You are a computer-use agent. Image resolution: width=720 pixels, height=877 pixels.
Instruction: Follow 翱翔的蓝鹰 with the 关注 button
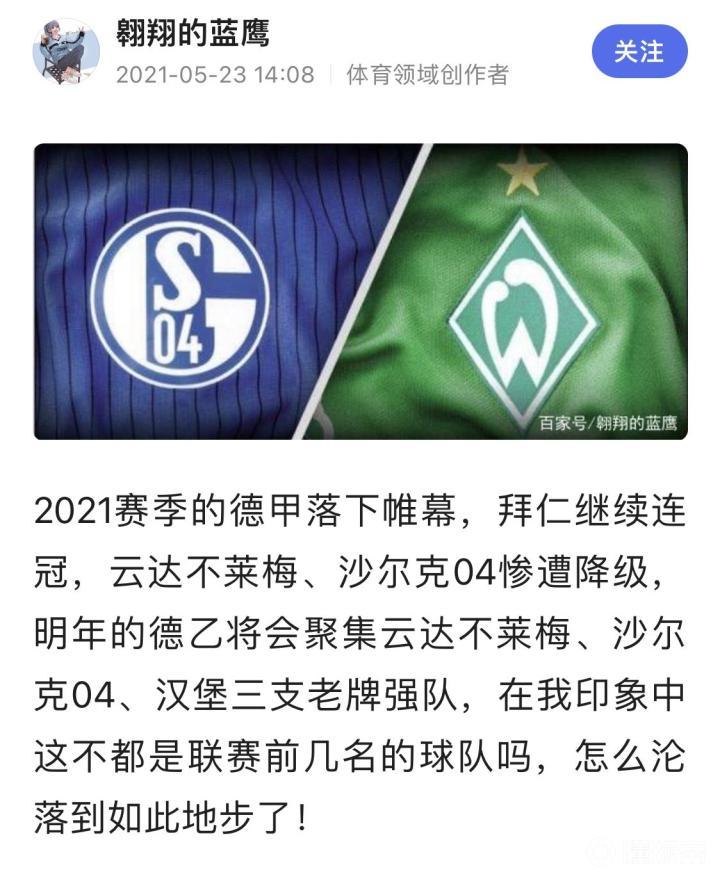pyautogui.click(x=640, y=51)
